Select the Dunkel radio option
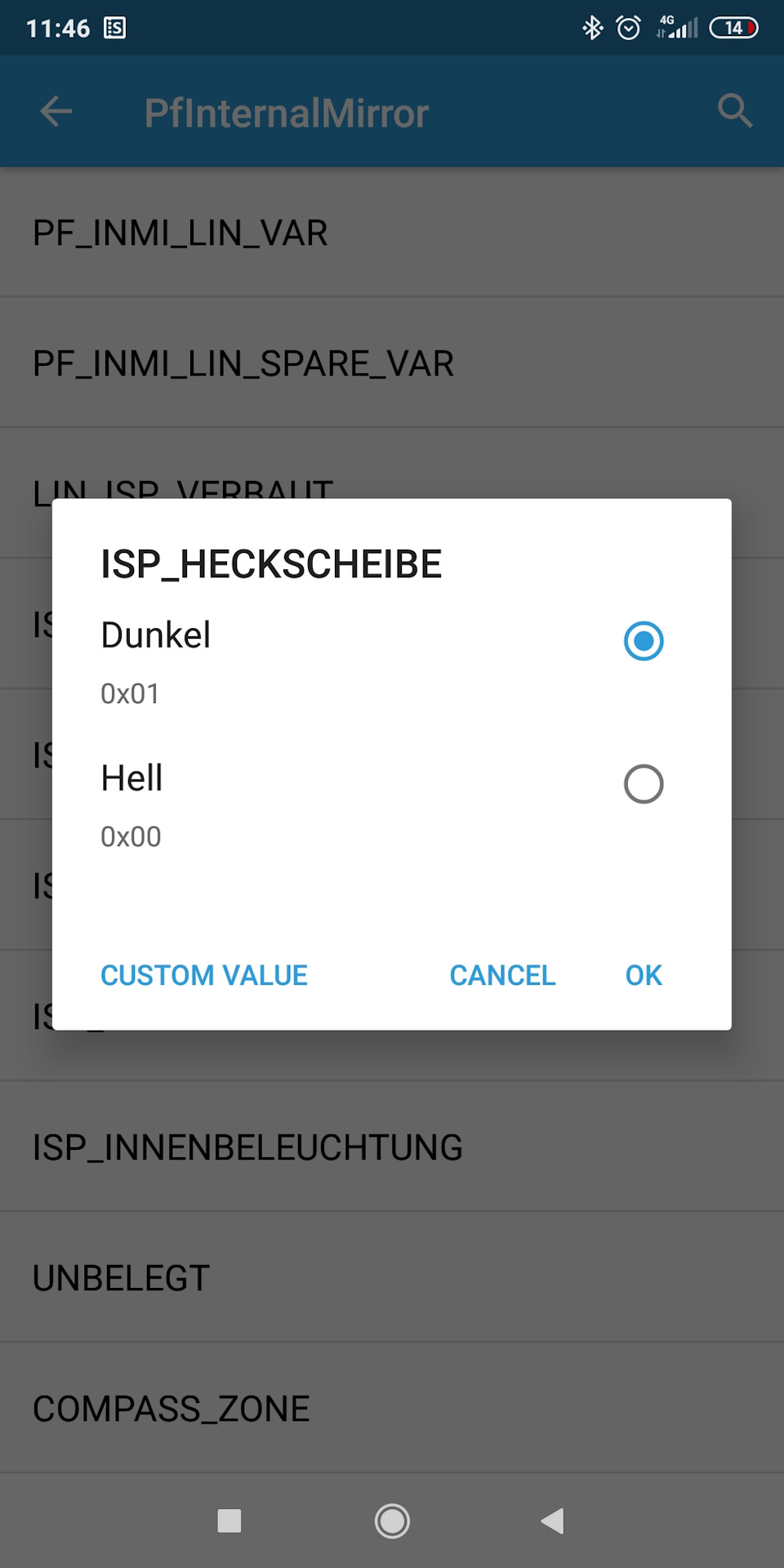Screen dimensions: 784x1568 643,641
